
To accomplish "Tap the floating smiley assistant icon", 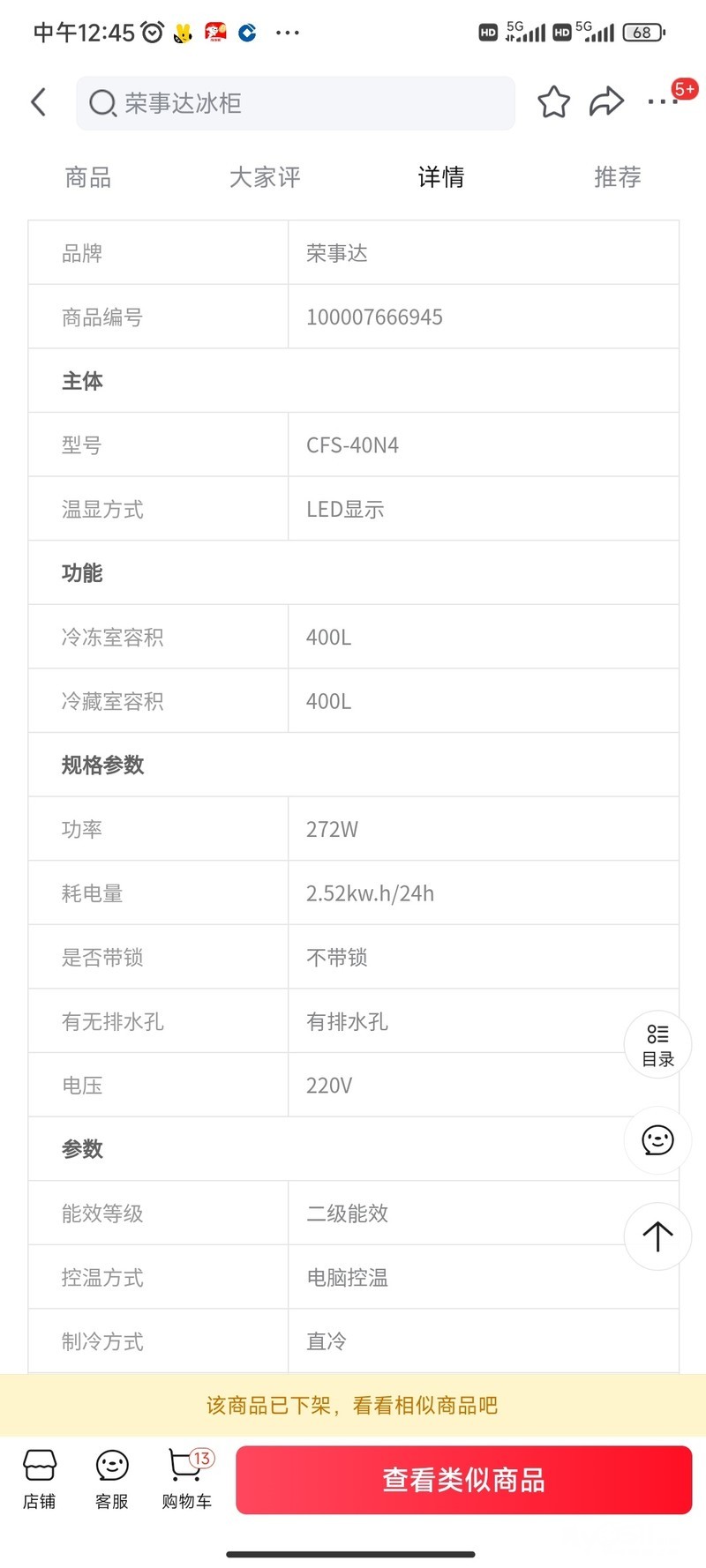I will coord(657,1140).
